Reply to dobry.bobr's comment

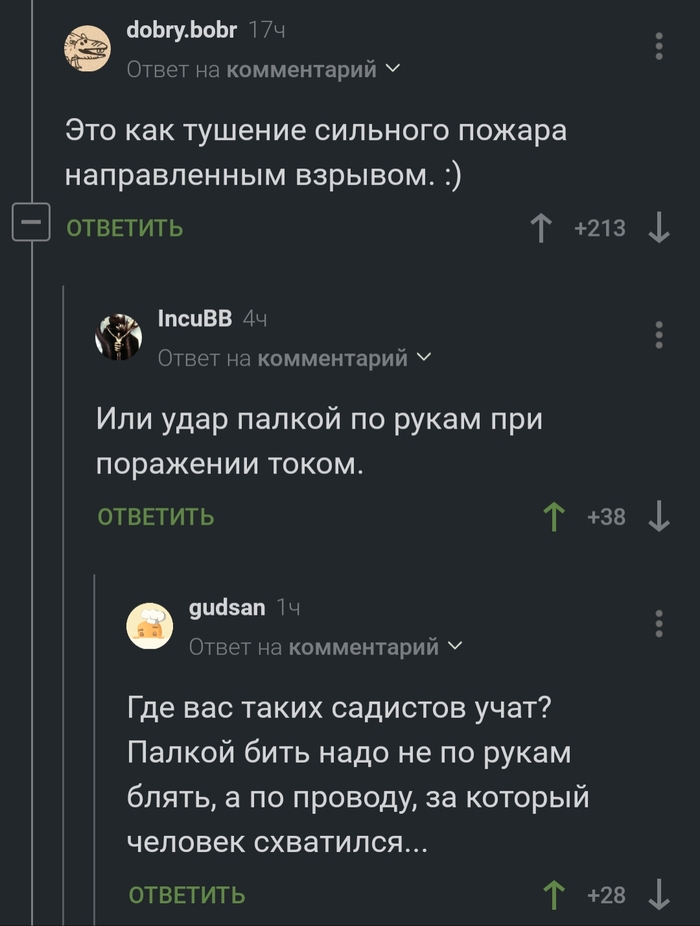pyautogui.click(x=124, y=228)
